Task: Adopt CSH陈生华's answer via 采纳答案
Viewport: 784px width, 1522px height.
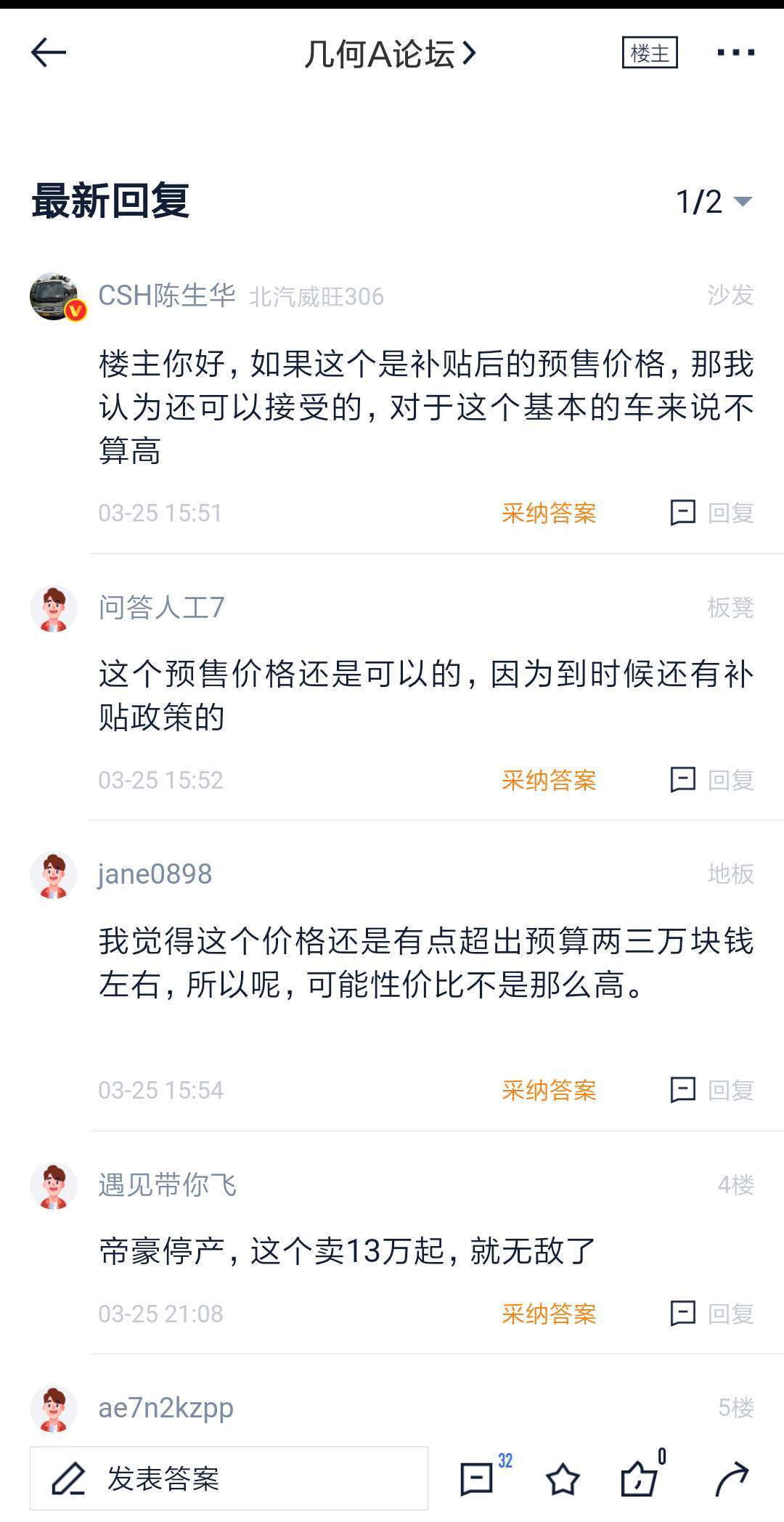Action: [549, 513]
